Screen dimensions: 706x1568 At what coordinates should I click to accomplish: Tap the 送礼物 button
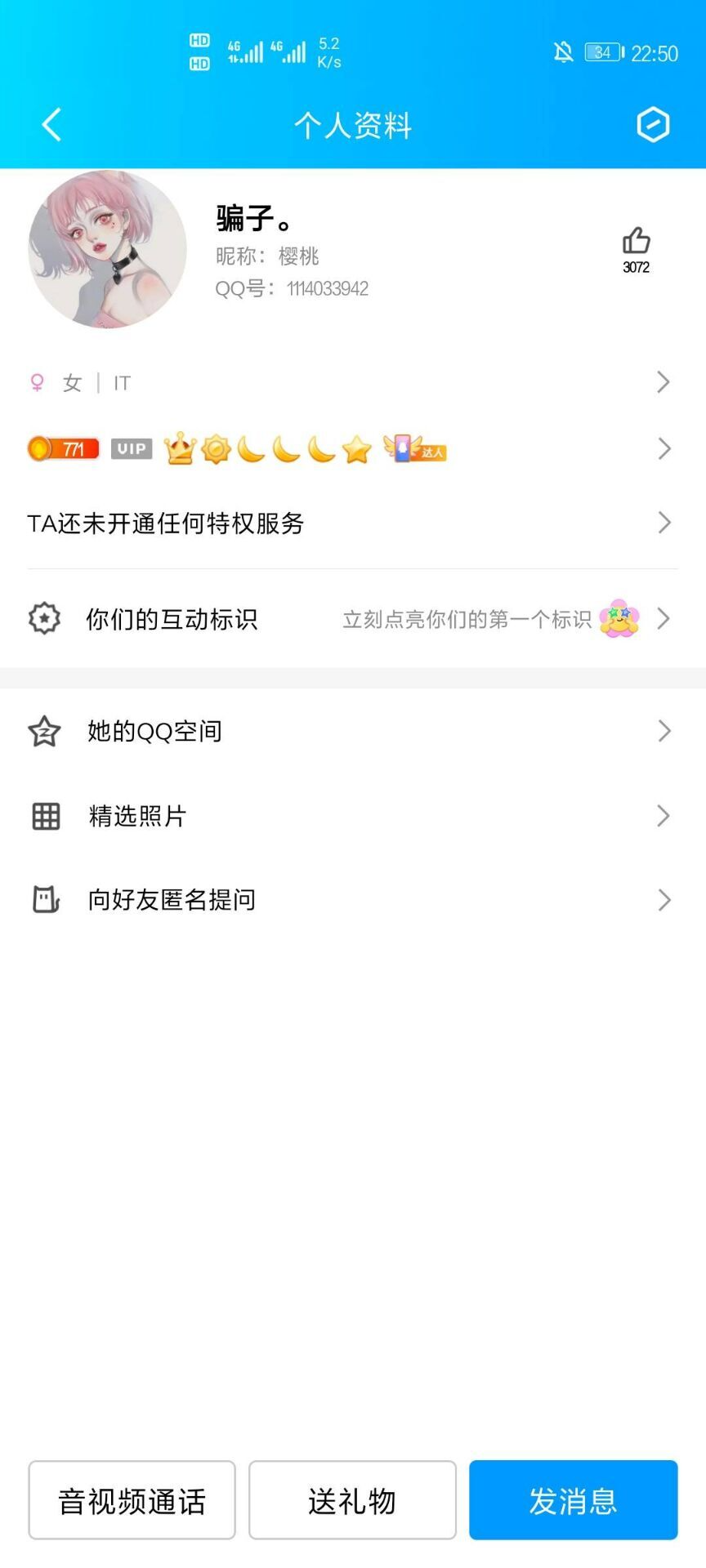(352, 1500)
